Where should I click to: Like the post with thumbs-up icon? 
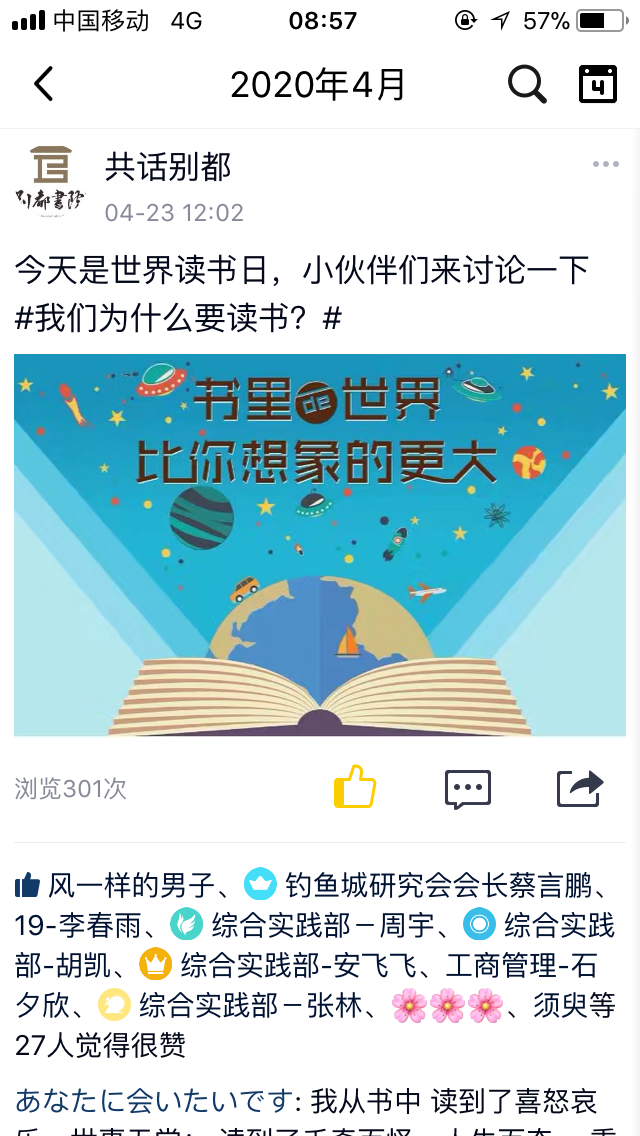354,788
